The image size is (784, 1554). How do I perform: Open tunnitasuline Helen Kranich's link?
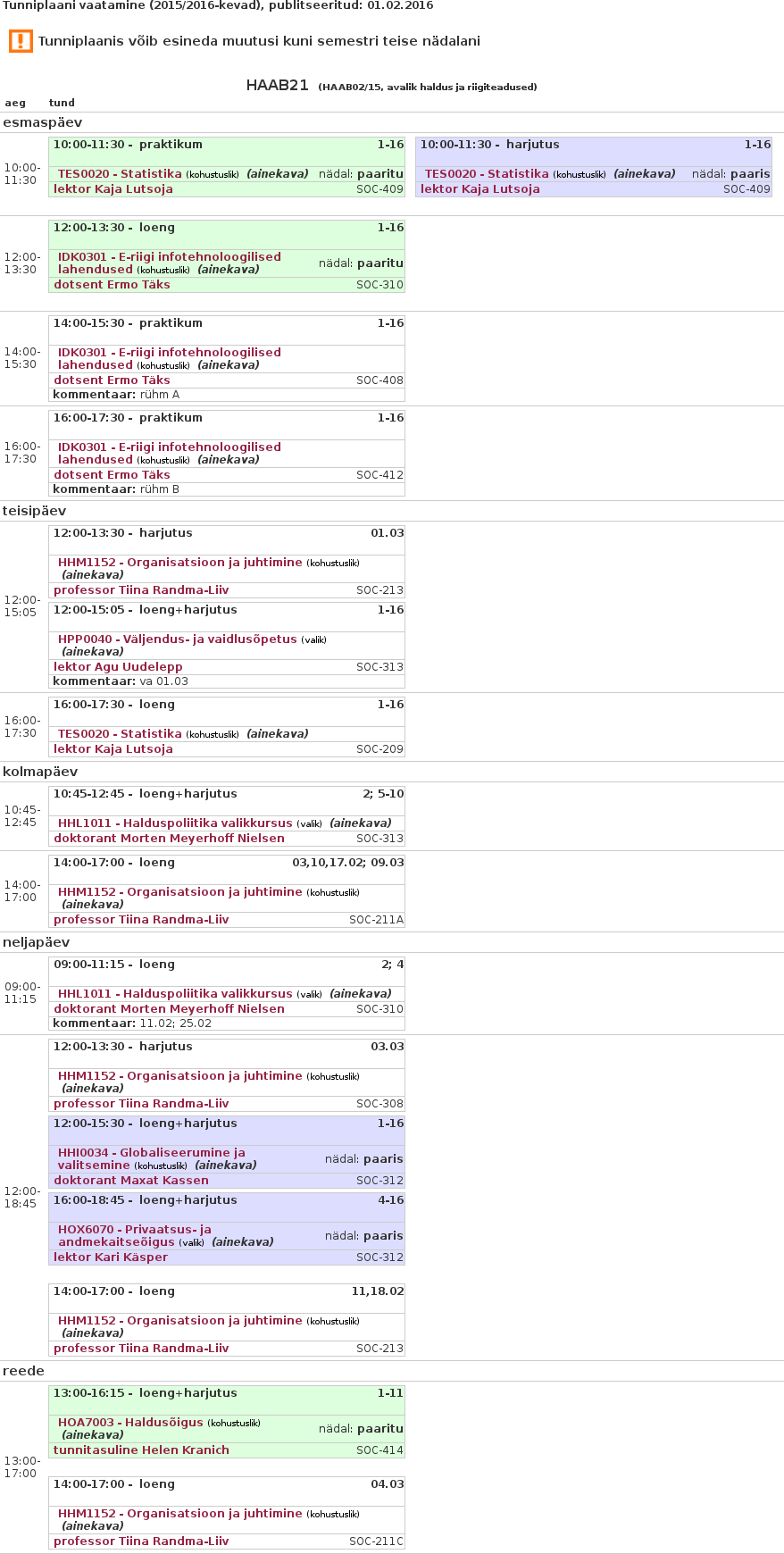[x=141, y=1450]
